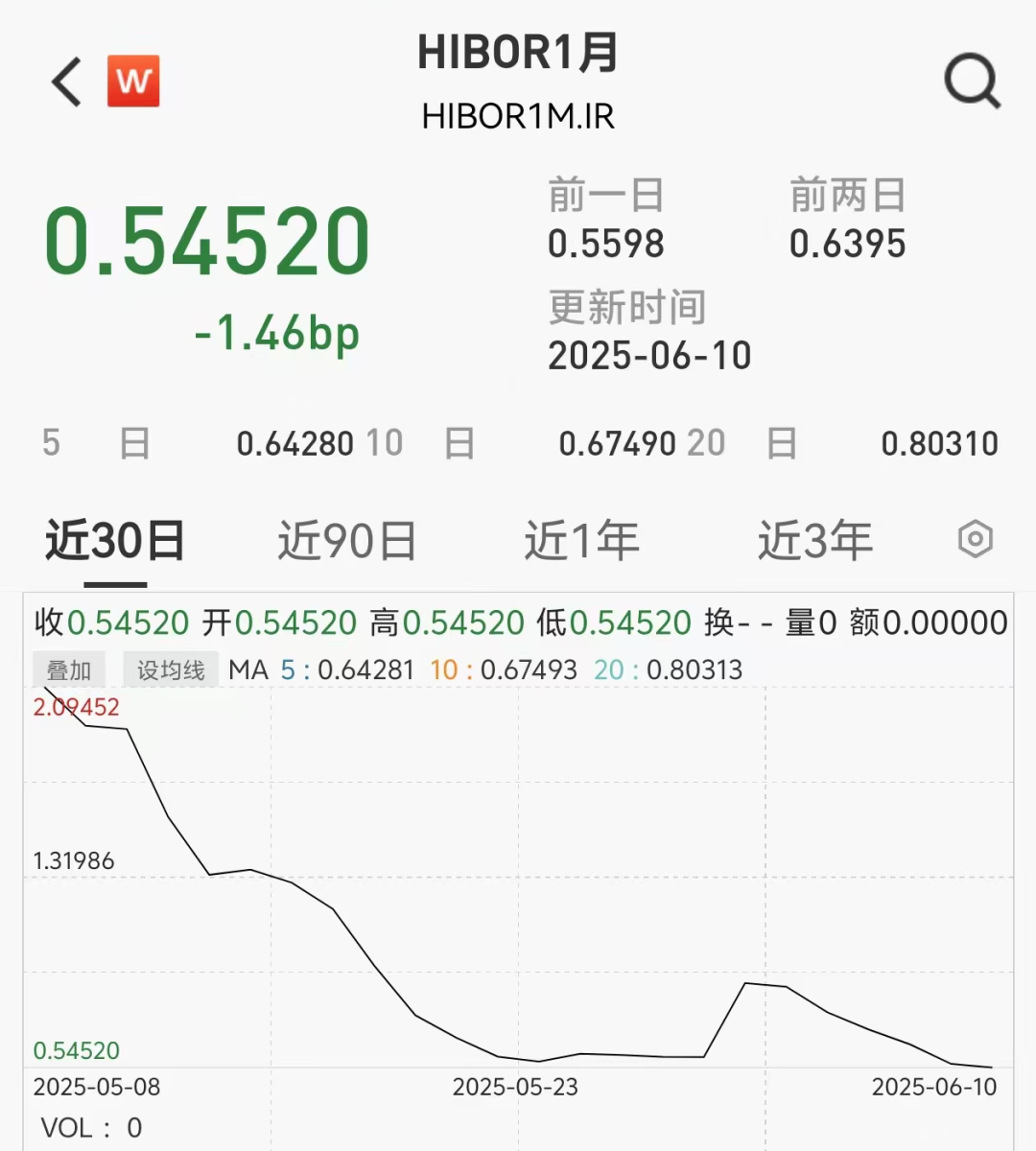Switch to the 近90日 tab

[347, 540]
